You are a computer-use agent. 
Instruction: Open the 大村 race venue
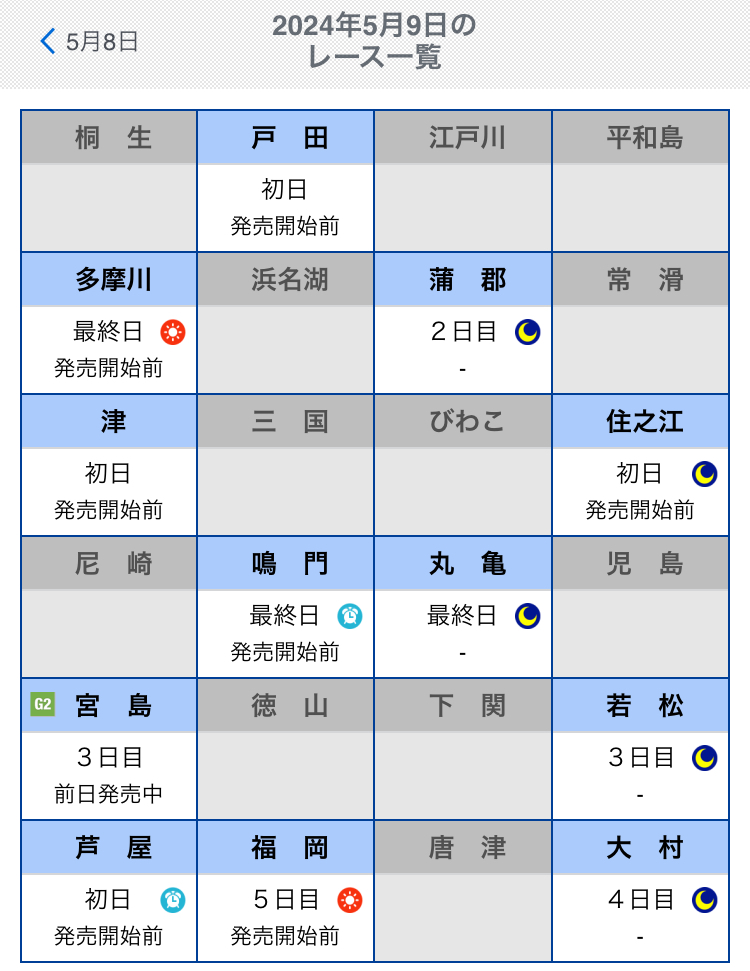640,890
